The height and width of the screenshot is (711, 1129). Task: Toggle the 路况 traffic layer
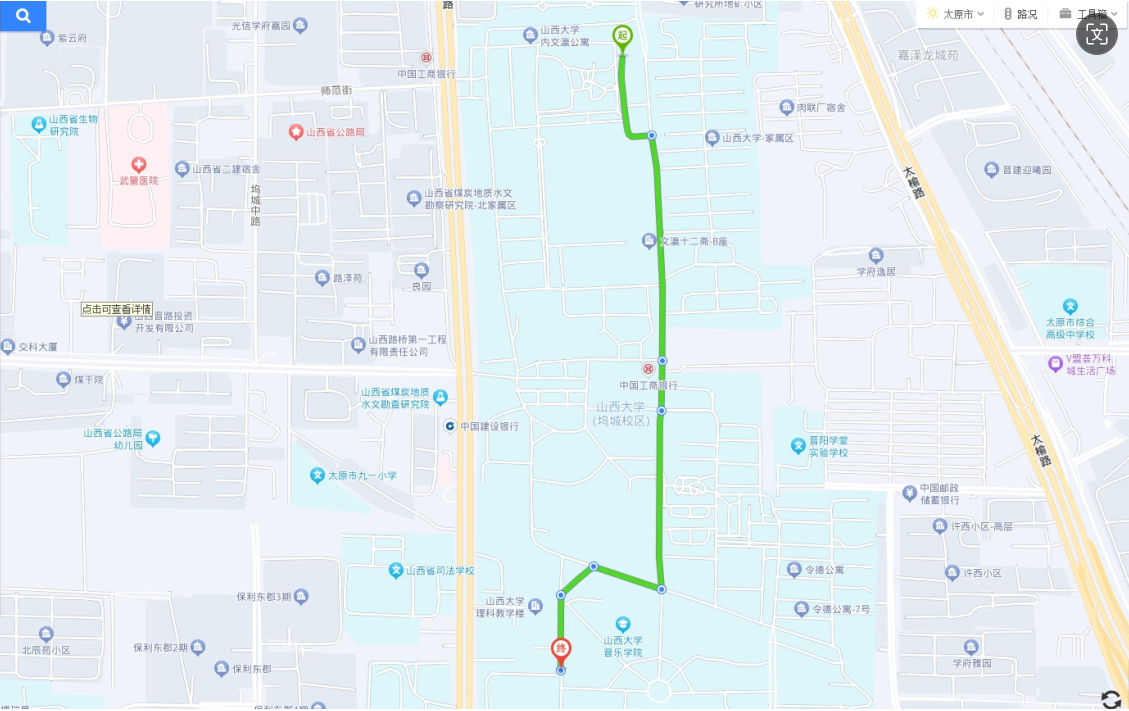click(1020, 14)
